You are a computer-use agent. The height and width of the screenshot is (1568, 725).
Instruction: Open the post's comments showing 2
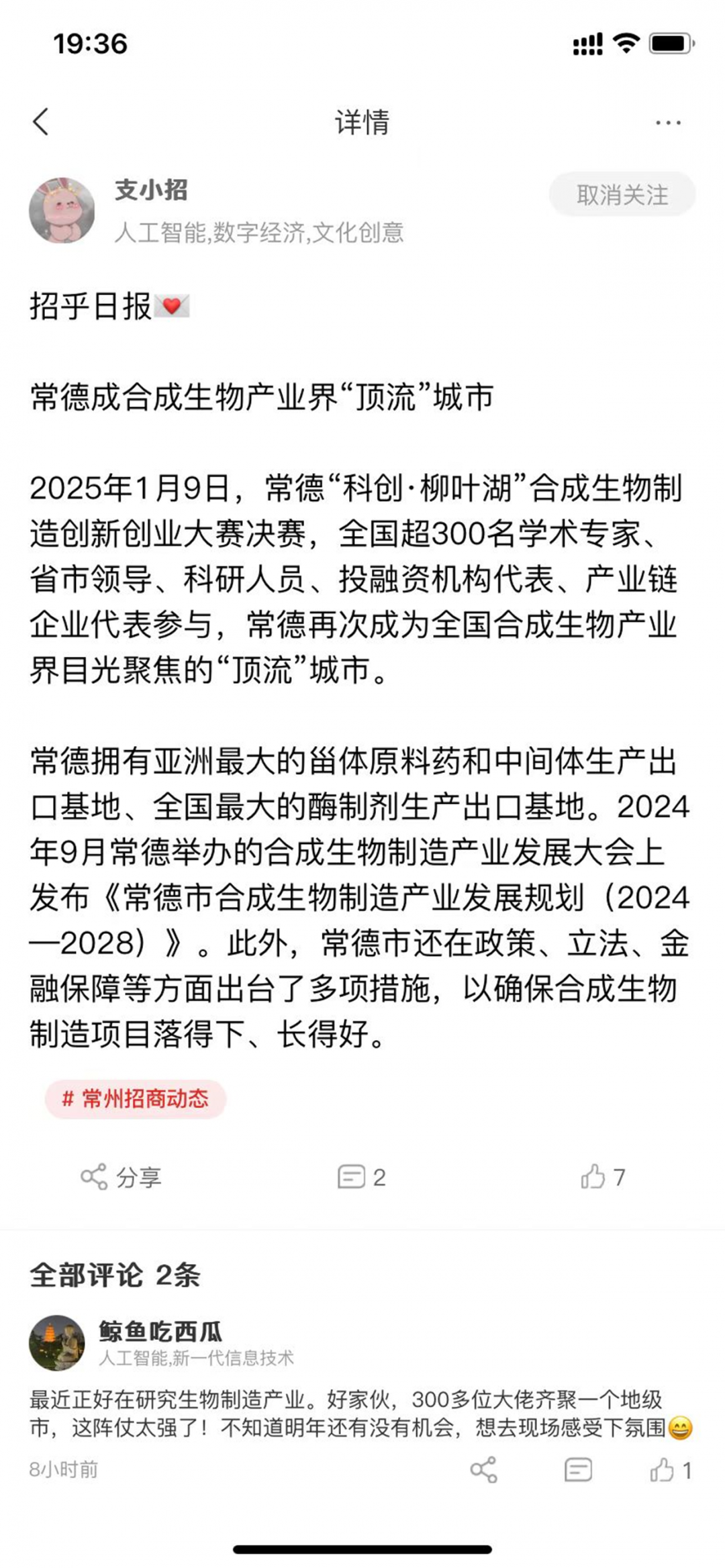[x=361, y=1177]
